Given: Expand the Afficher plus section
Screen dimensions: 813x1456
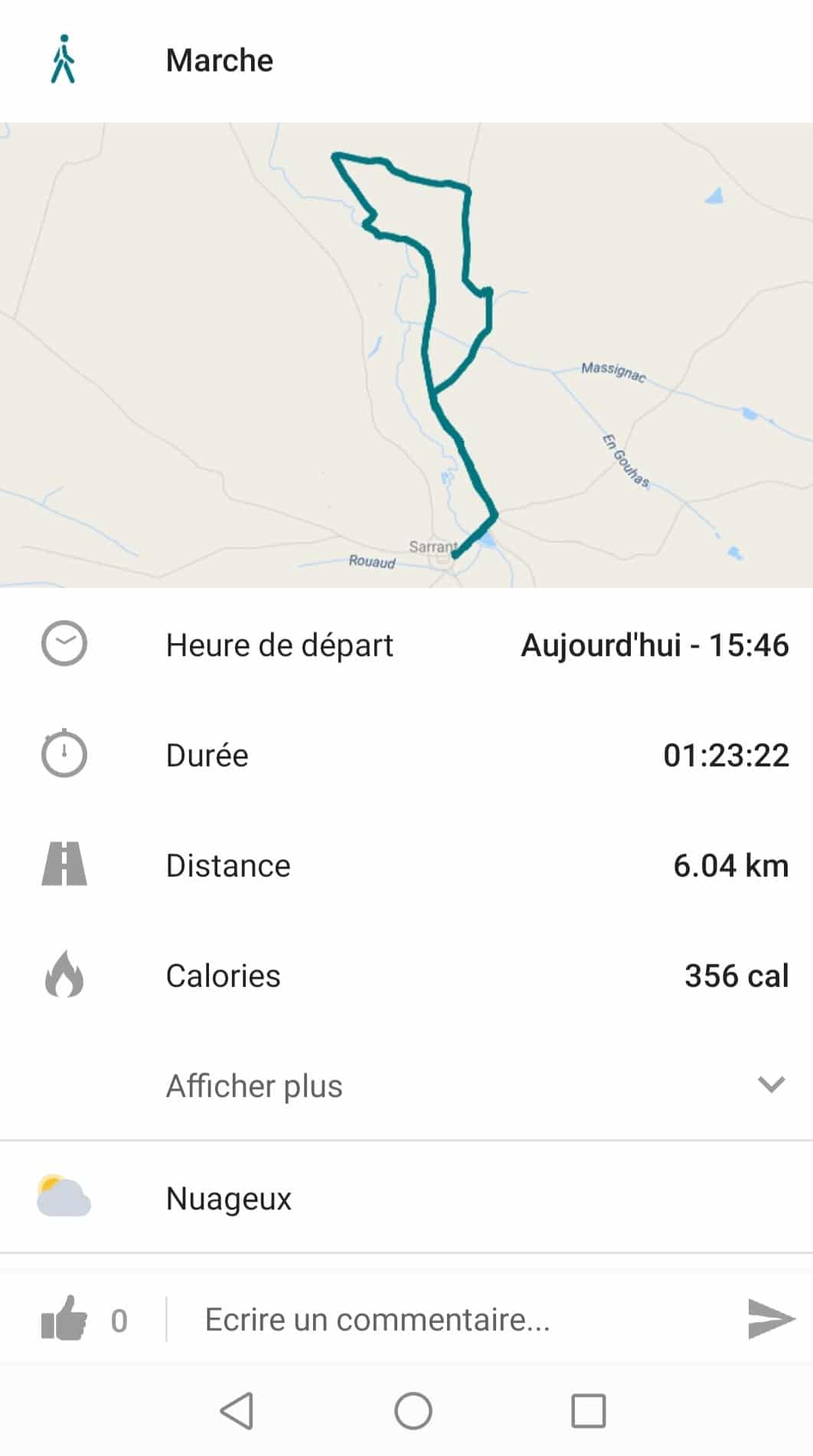Looking at the screenshot, I should [406, 1085].
